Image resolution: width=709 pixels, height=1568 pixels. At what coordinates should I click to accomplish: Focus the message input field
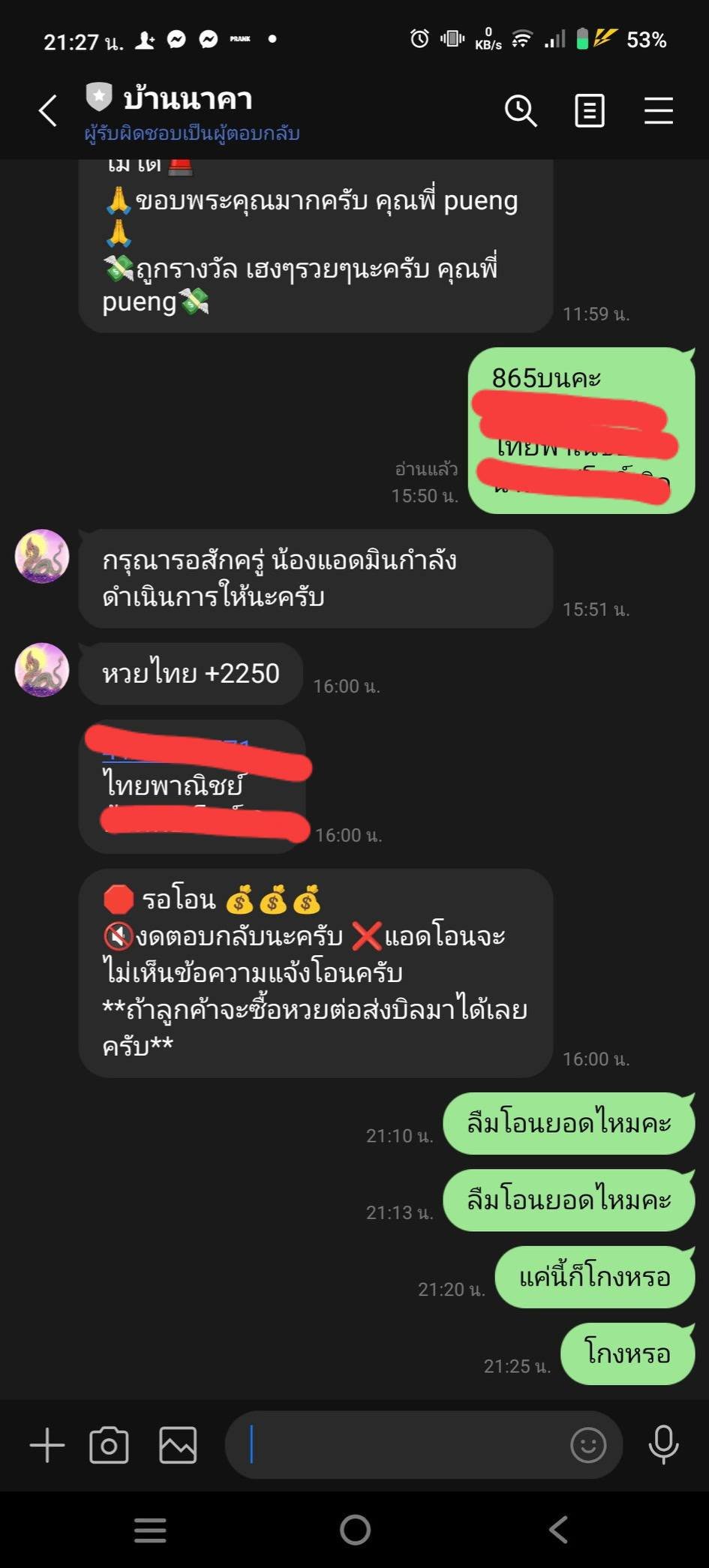tap(405, 1444)
